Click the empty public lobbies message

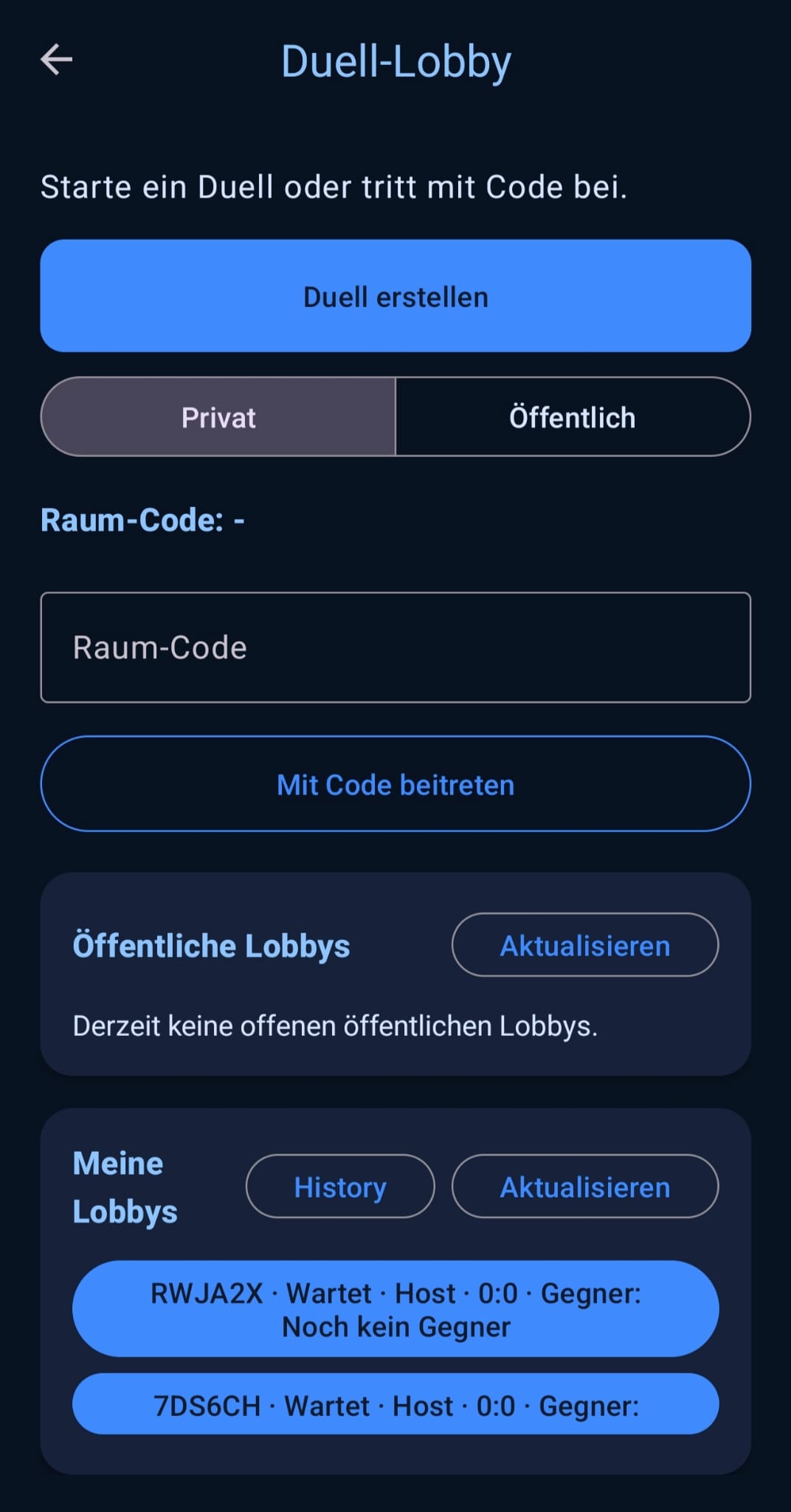click(336, 1025)
